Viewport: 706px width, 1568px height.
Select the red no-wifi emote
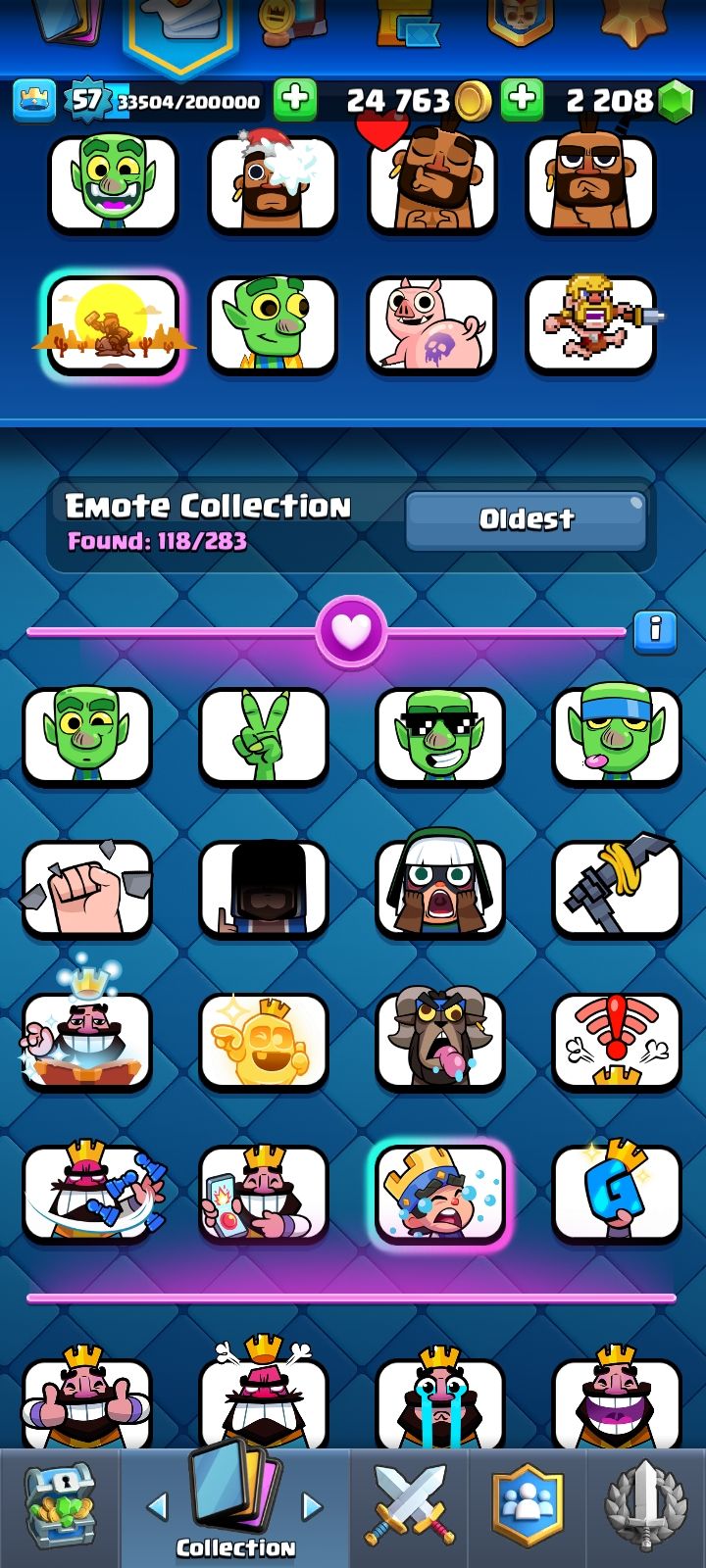click(617, 1041)
